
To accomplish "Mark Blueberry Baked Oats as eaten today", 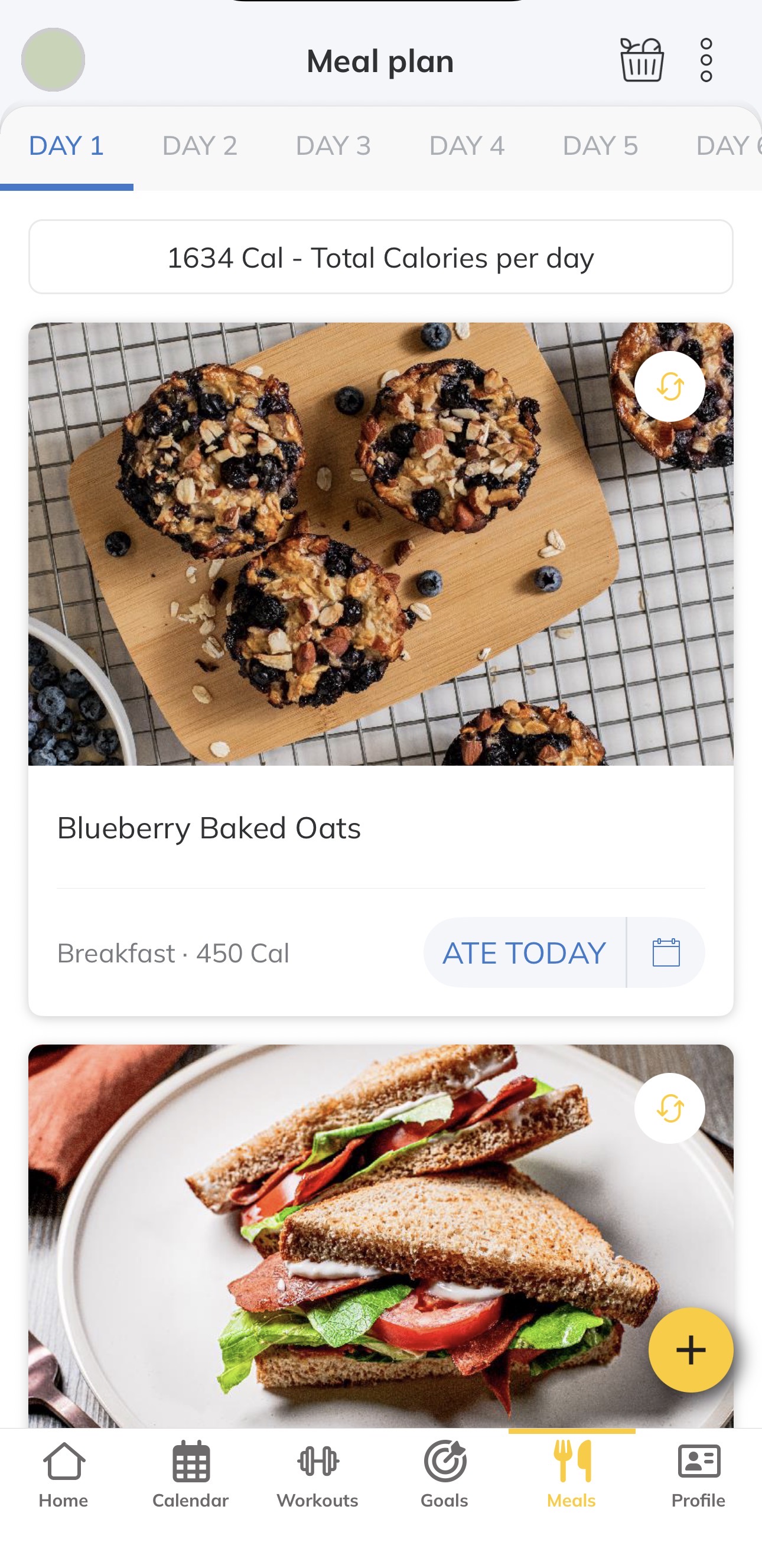I will pyautogui.click(x=524, y=952).
